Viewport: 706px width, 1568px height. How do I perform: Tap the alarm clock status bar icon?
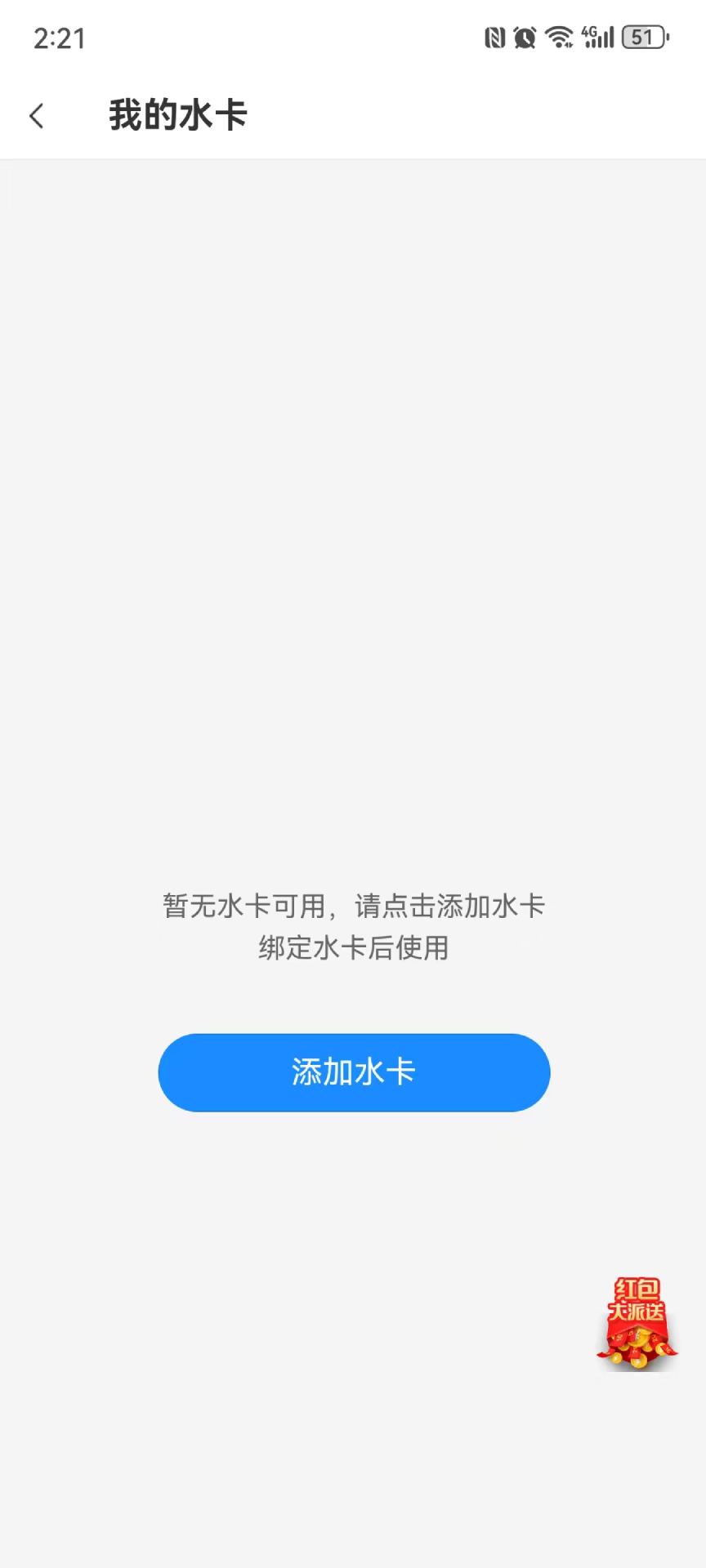[x=526, y=38]
